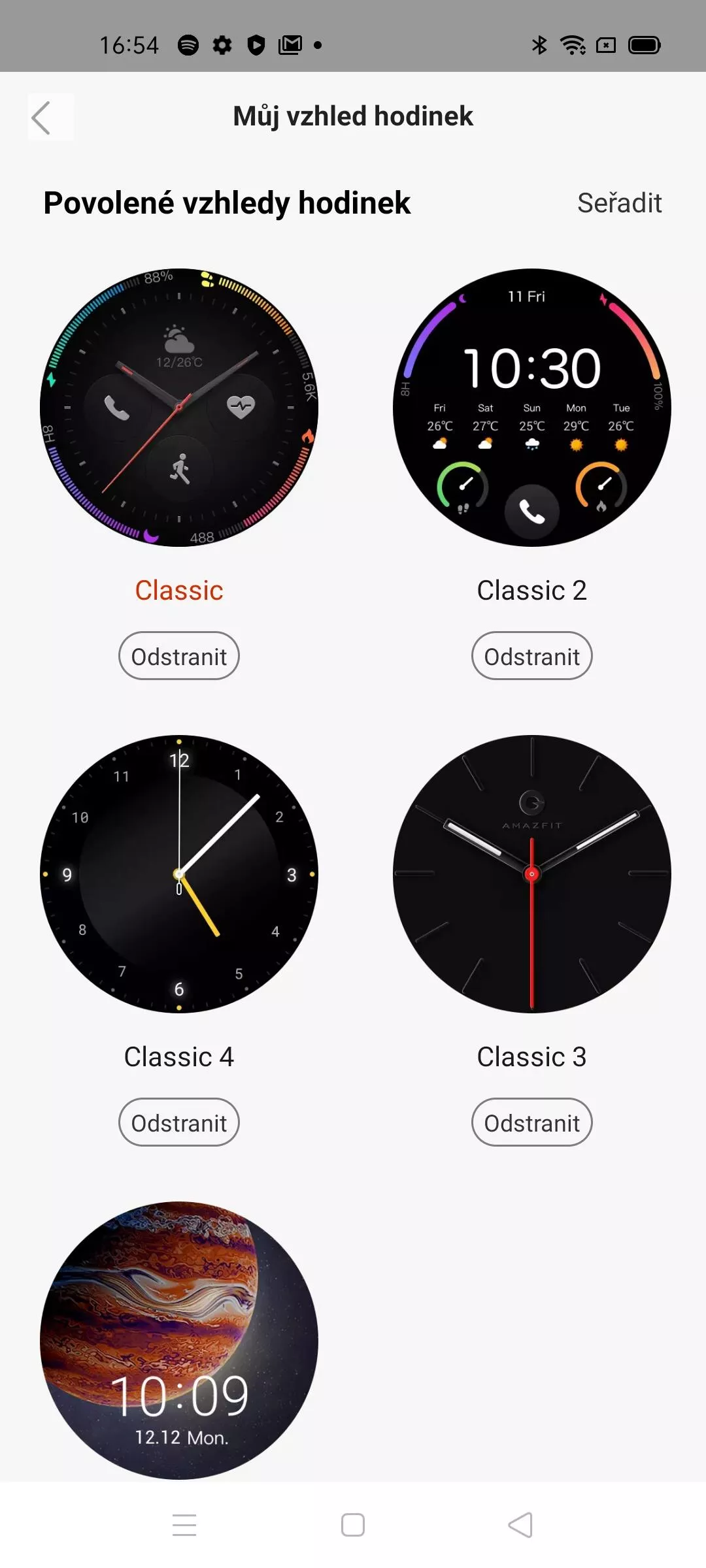
Task: Select the Jupiter planet watch face
Action: point(179,1341)
